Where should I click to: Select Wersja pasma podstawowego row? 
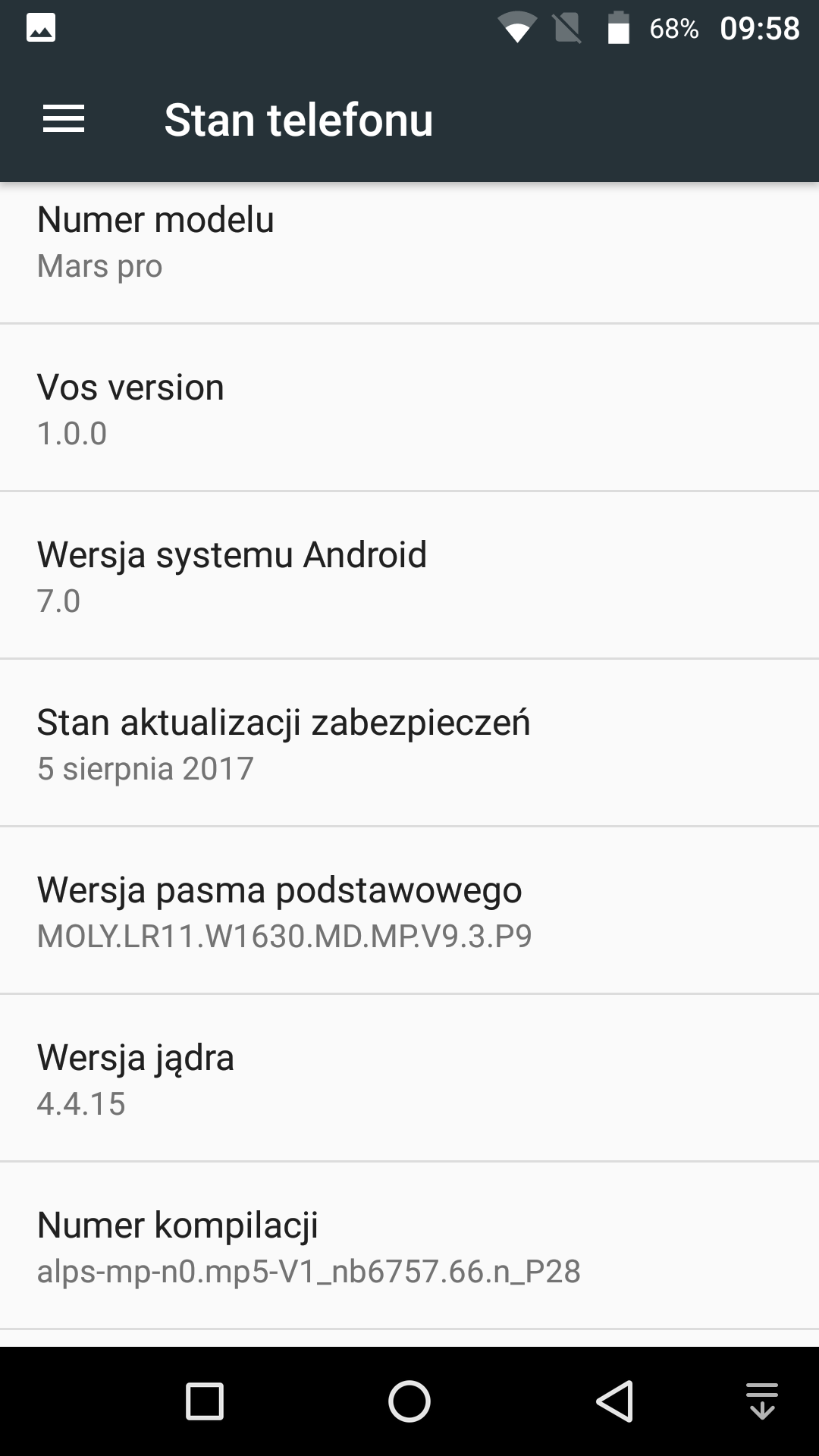[409, 912]
